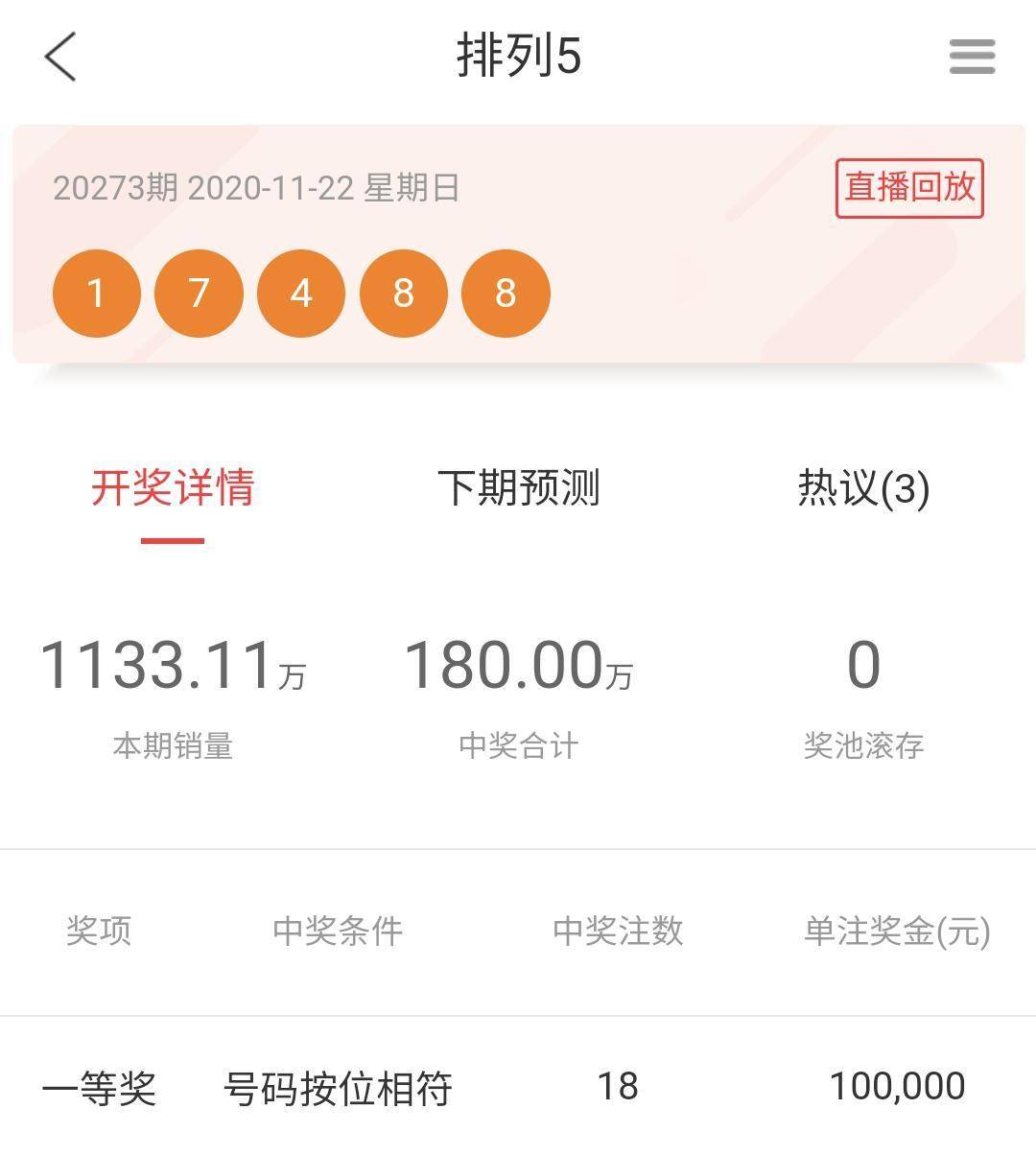Tap the 直播回放 live replay button
1036x1156 pixels.
pos(908,188)
